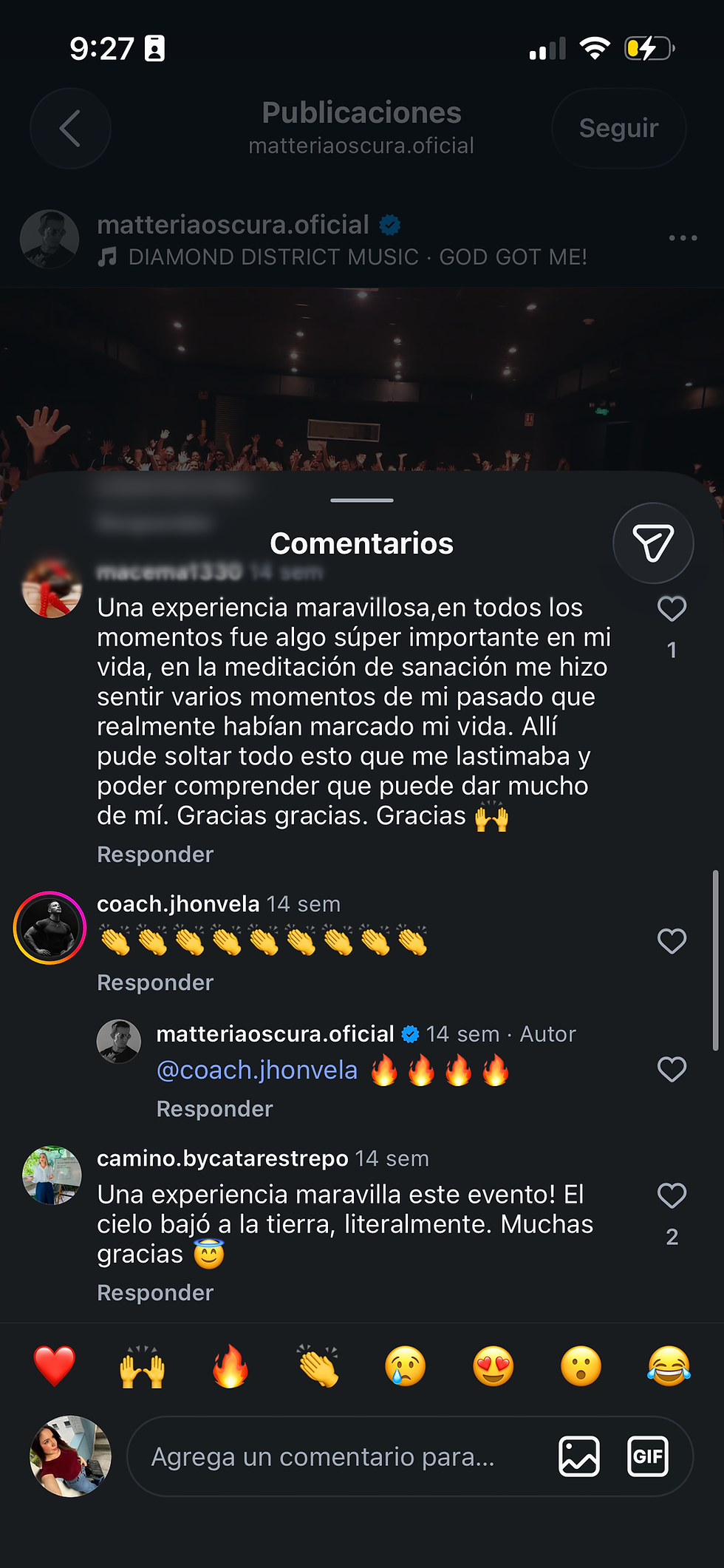724x1568 pixels.
Task: Reply to matteriaoscura.oficial's author reply
Action: pyautogui.click(x=214, y=1109)
